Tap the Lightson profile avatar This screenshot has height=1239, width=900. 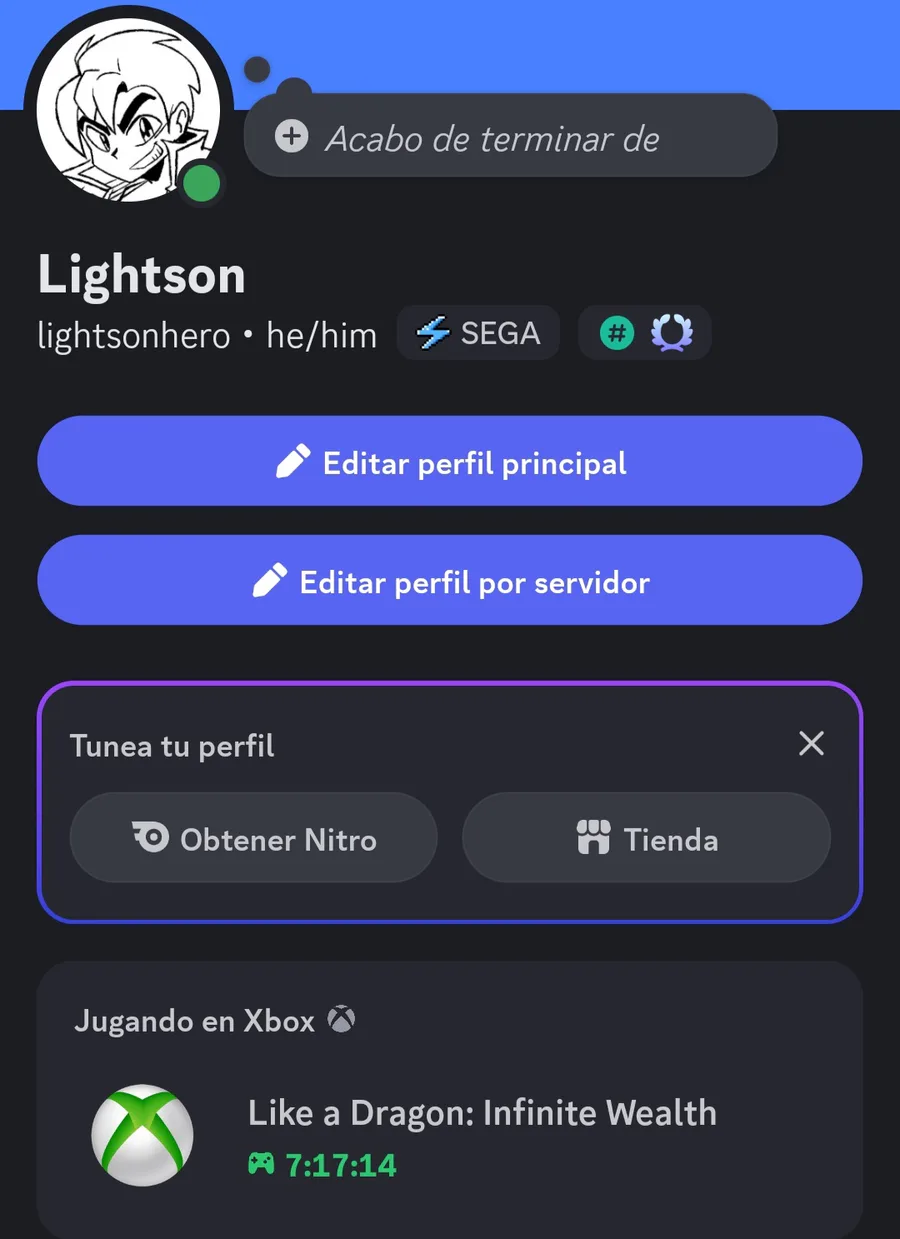(x=128, y=110)
